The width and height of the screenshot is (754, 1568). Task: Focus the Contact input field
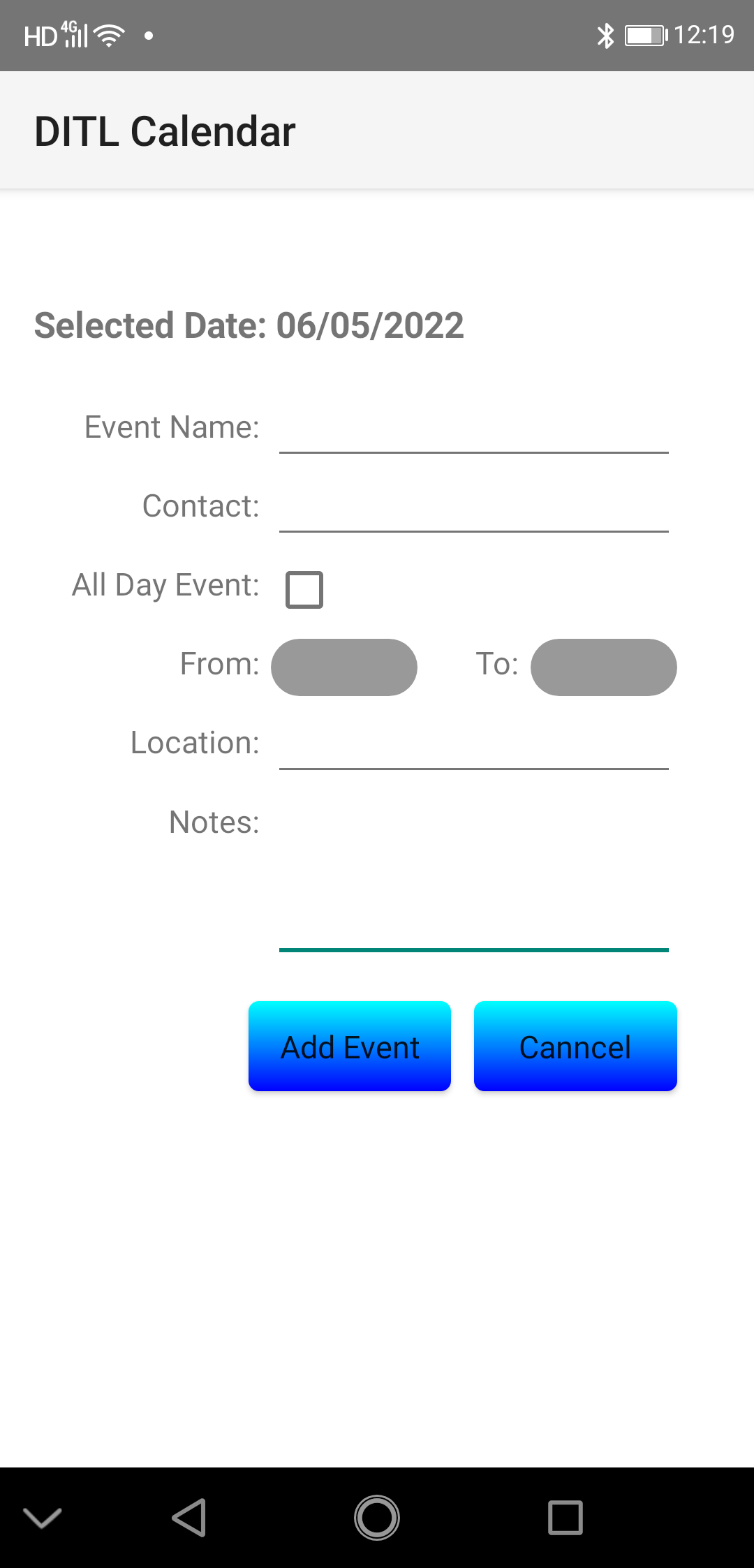click(x=473, y=506)
